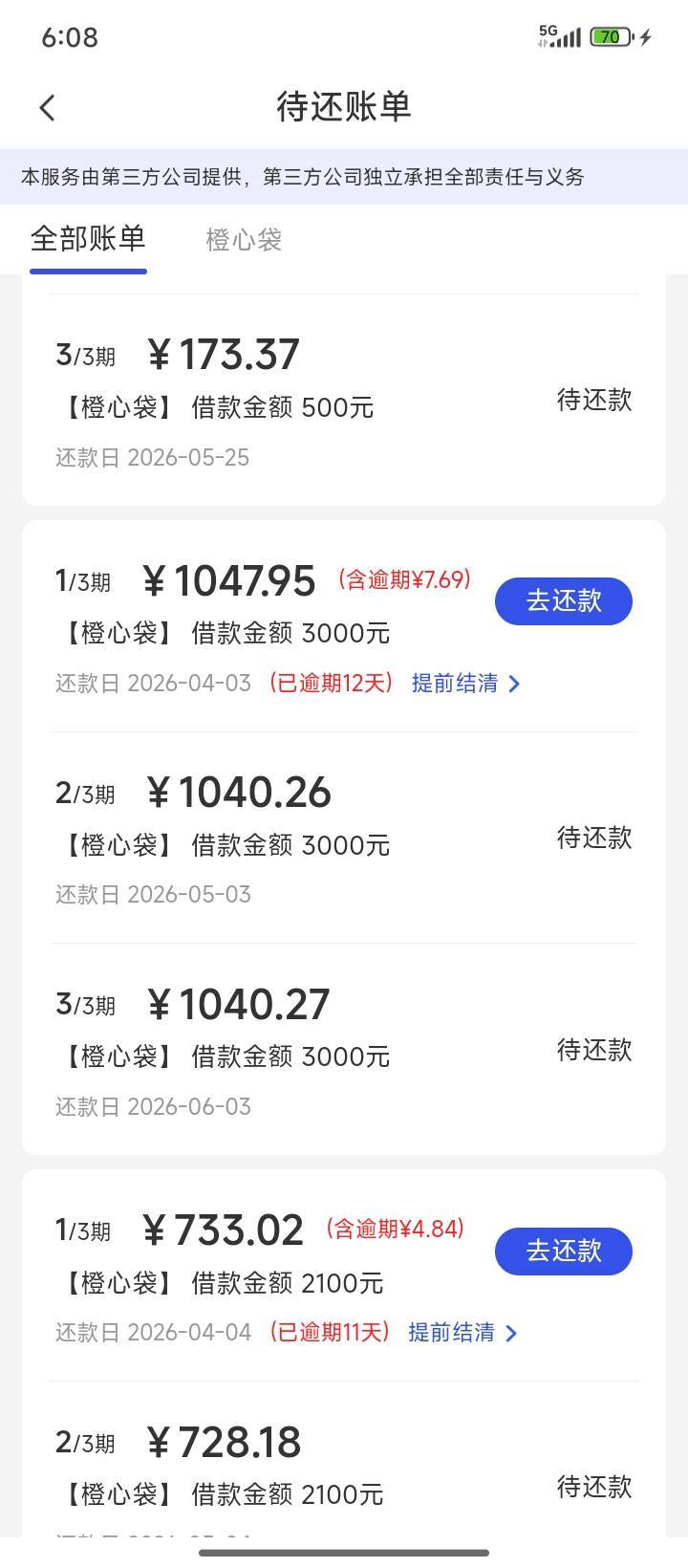Open 提前结清 for the 2100元 loan
The height and width of the screenshot is (1568, 688).
(462, 1333)
